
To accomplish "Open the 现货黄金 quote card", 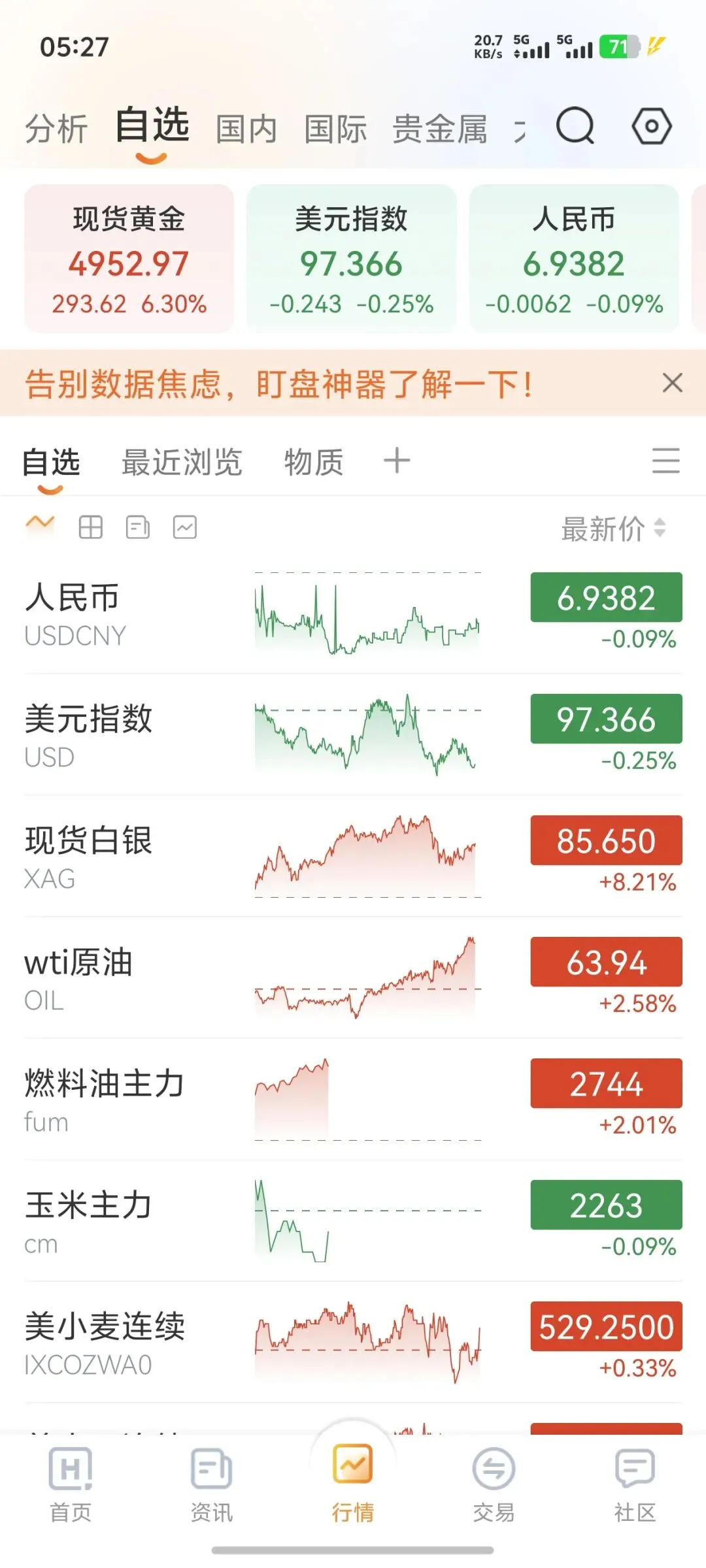I will tap(129, 259).
